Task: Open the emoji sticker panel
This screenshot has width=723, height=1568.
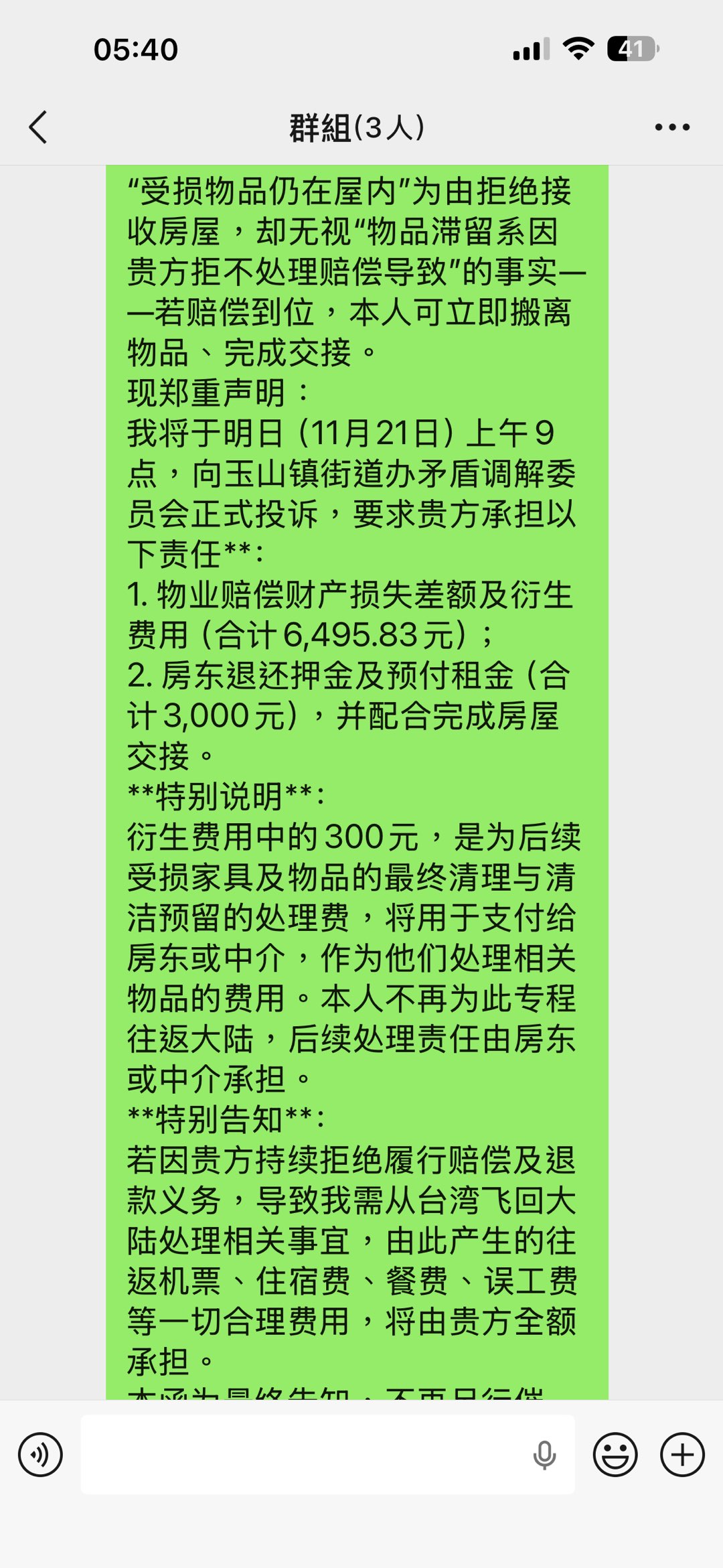Action: point(615,1455)
